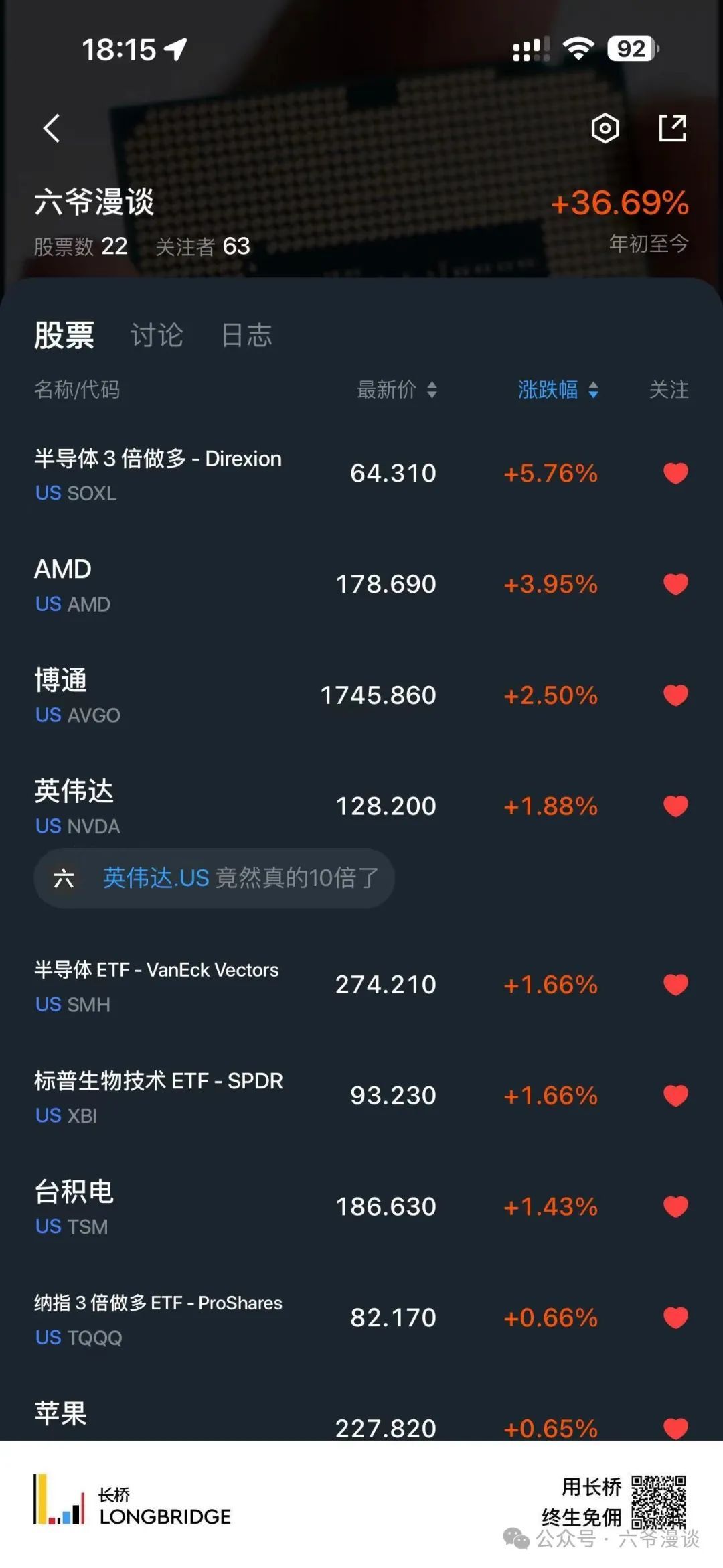Open the hexagon settings icon

[605, 128]
